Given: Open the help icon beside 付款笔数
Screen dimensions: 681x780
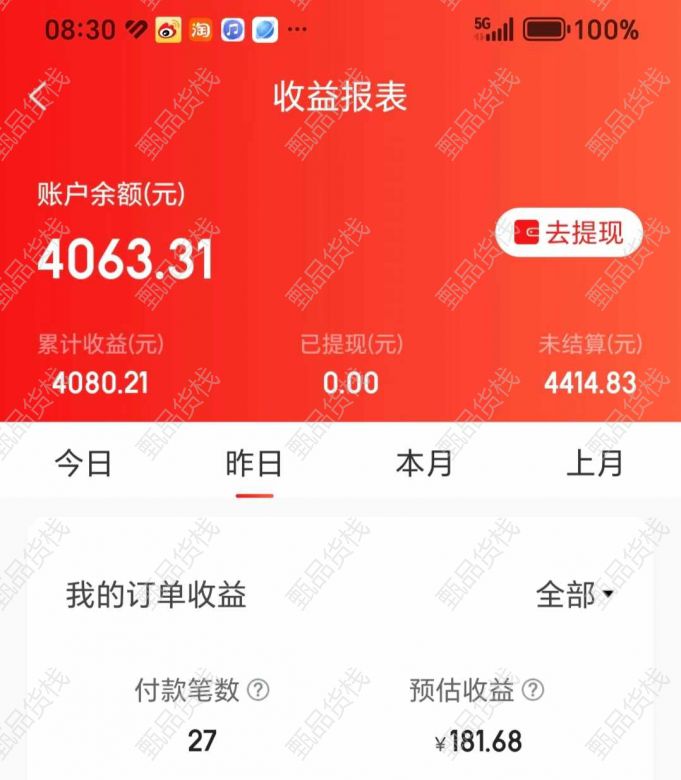Looking at the screenshot, I should pos(259,690).
